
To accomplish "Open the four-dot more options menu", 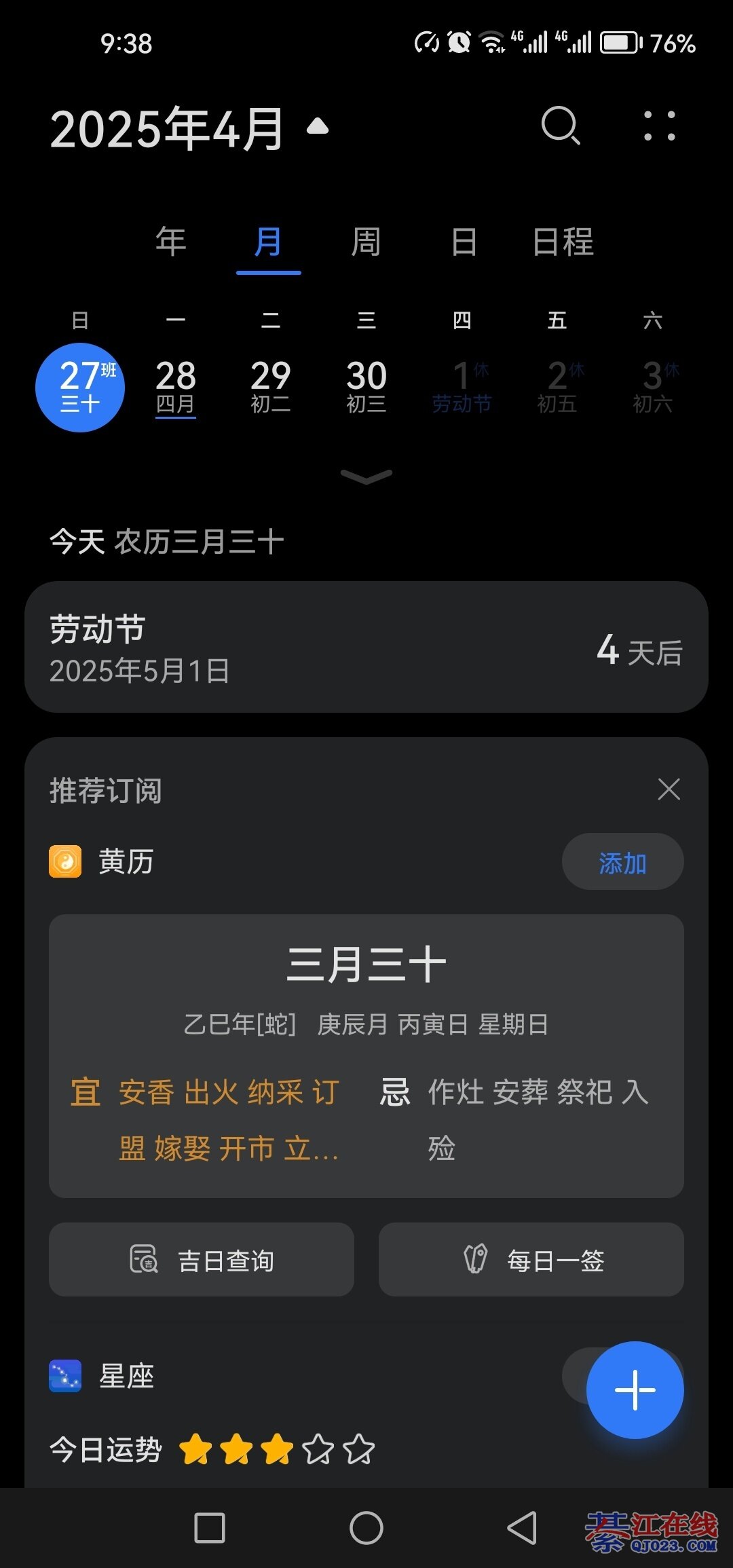I will [659, 126].
